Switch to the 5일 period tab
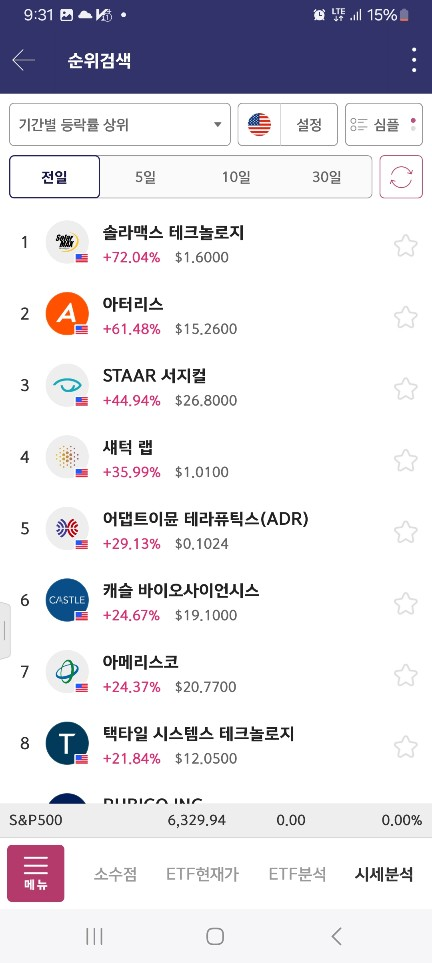This screenshot has width=432, height=963. (146, 177)
